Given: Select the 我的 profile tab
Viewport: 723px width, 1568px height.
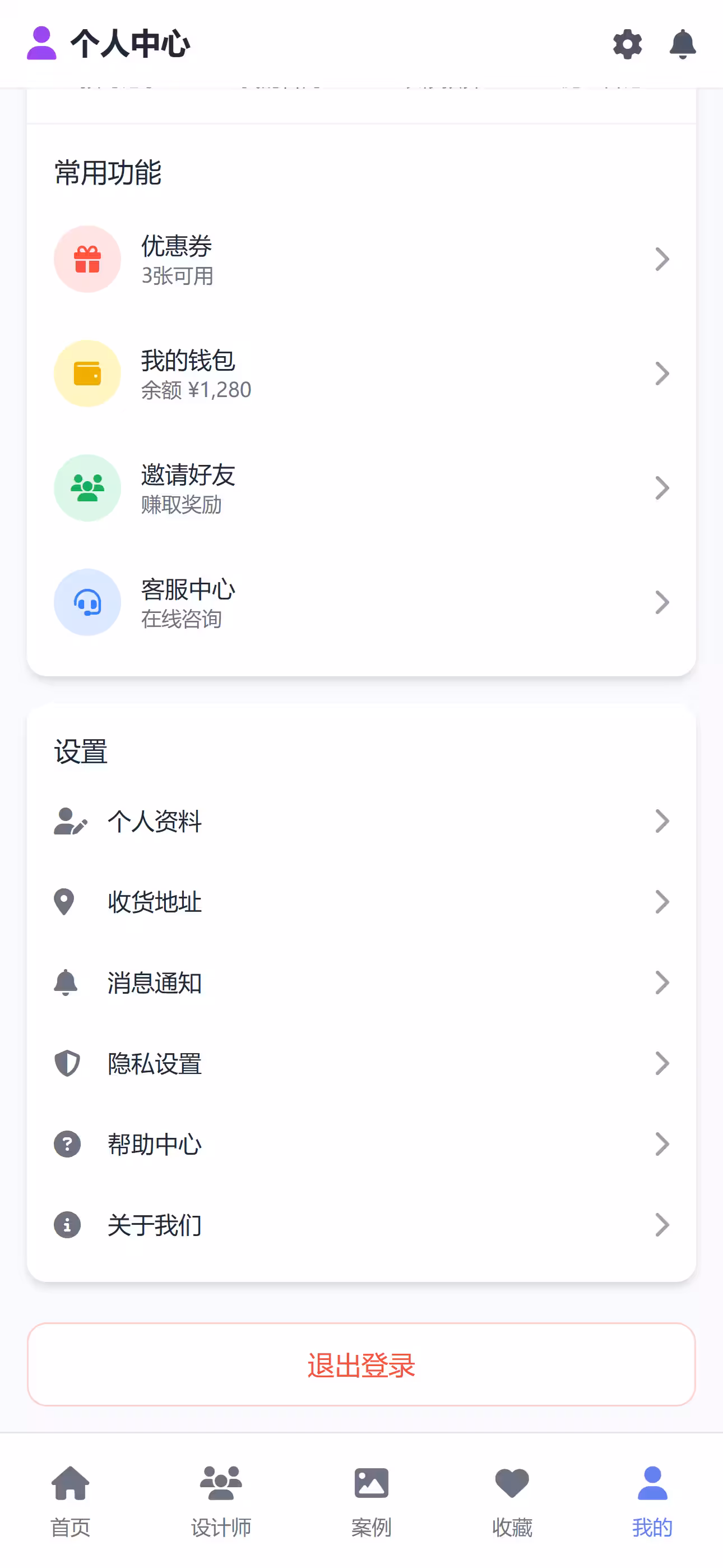Looking at the screenshot, I should point(652,1500).
